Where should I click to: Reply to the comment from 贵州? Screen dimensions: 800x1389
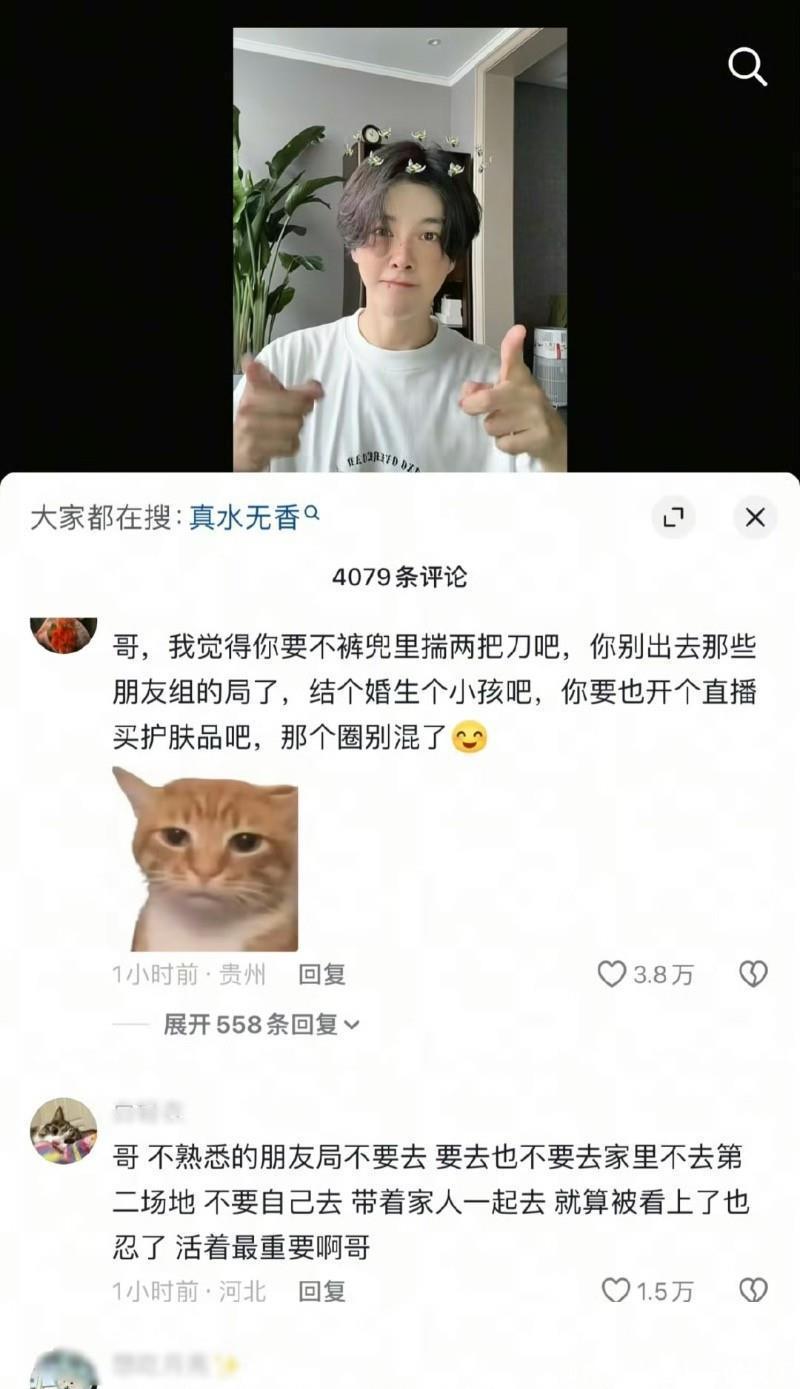(322, 974)
